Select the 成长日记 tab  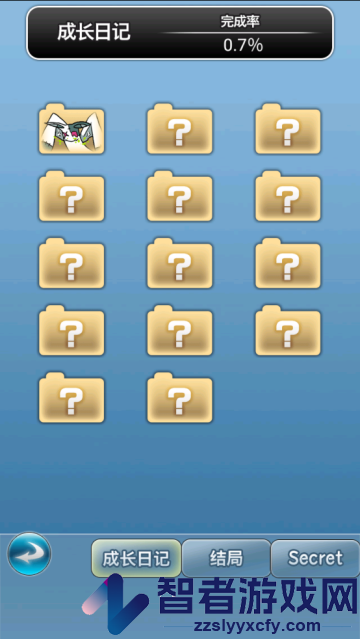[x=136, y=558]
